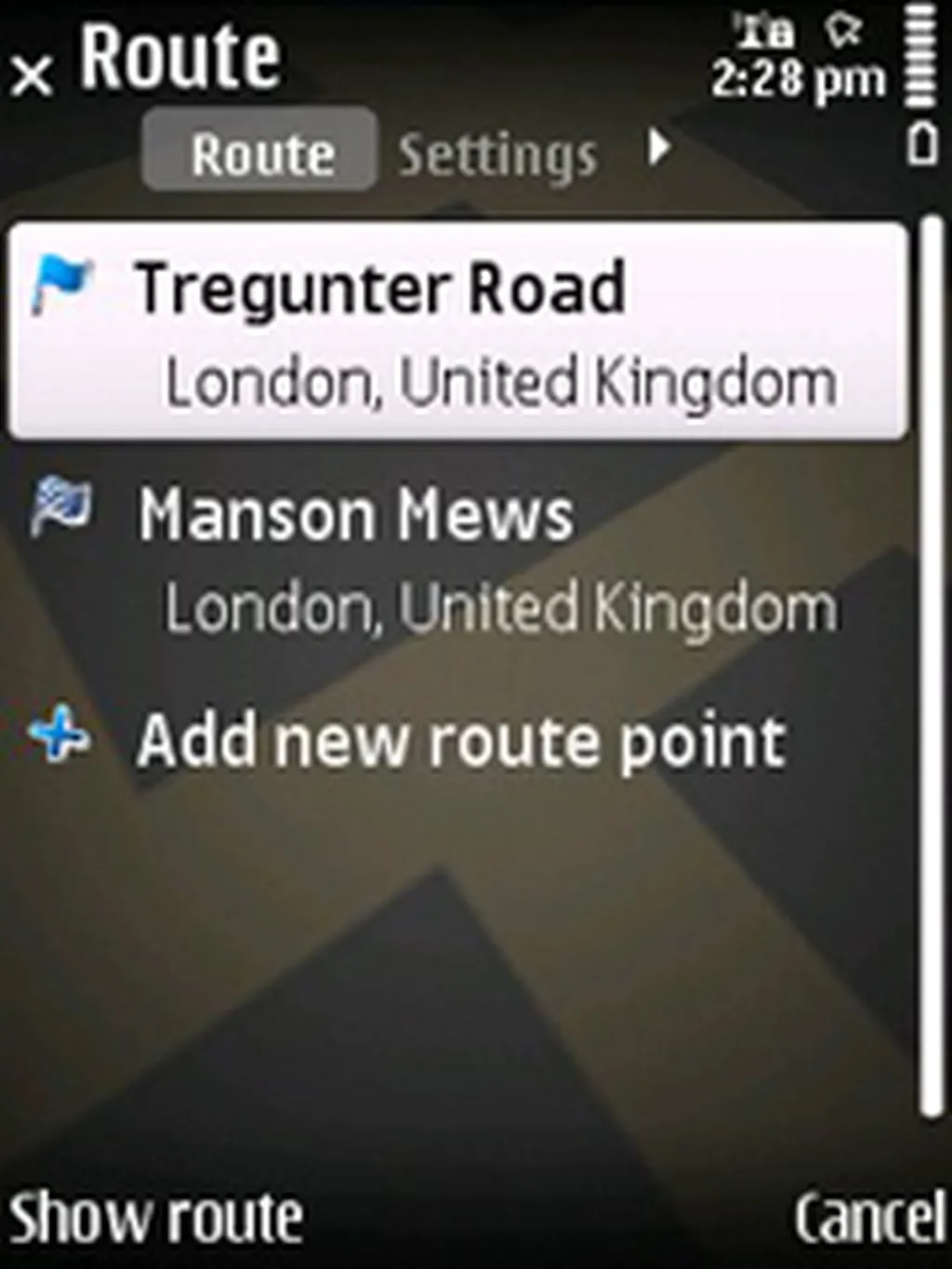This screenshot has height=1269, width=952.
Task: Tap the right arrow next to Settings
Action: 659,147
